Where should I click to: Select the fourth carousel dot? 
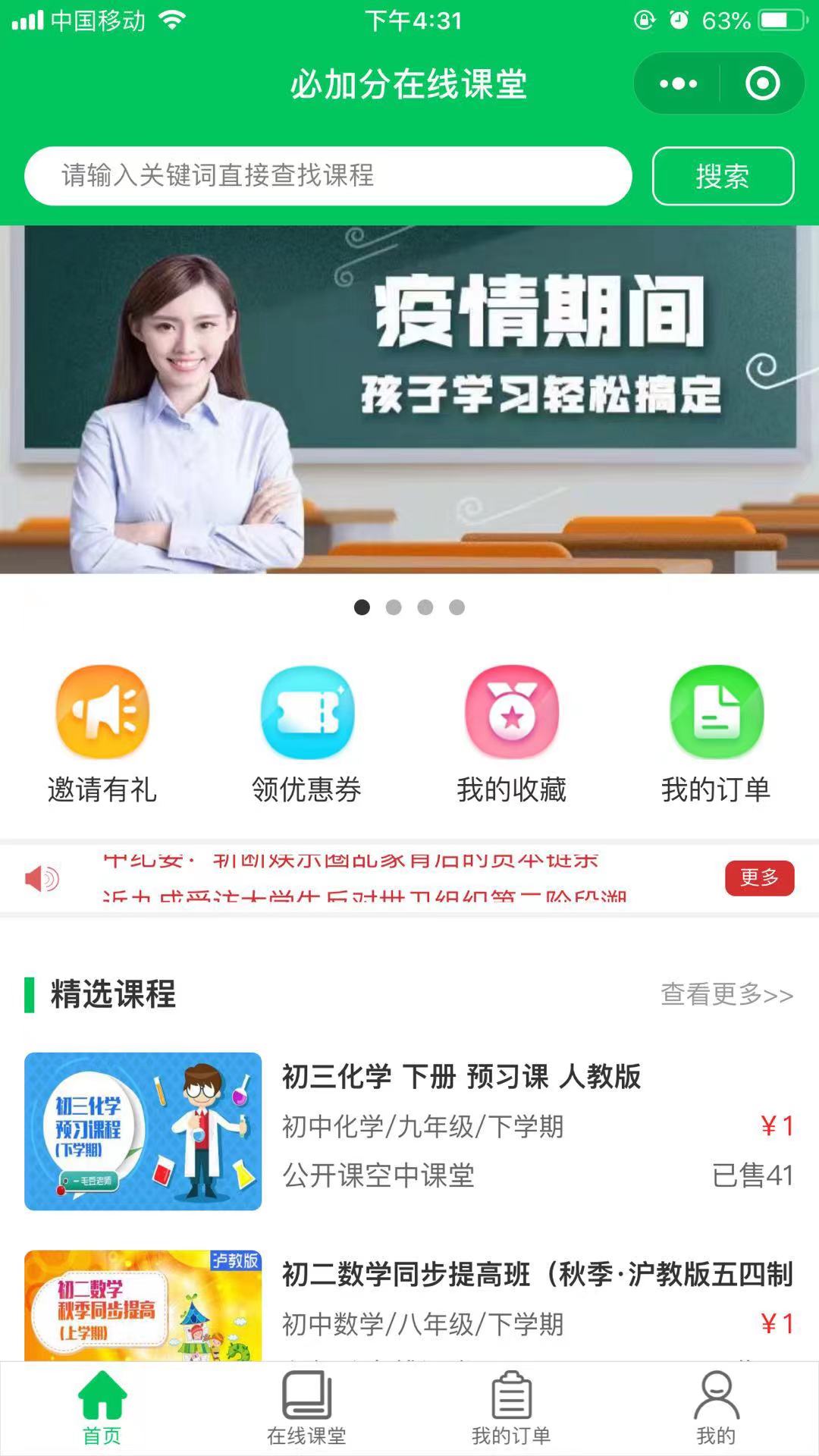coord(457,607)
